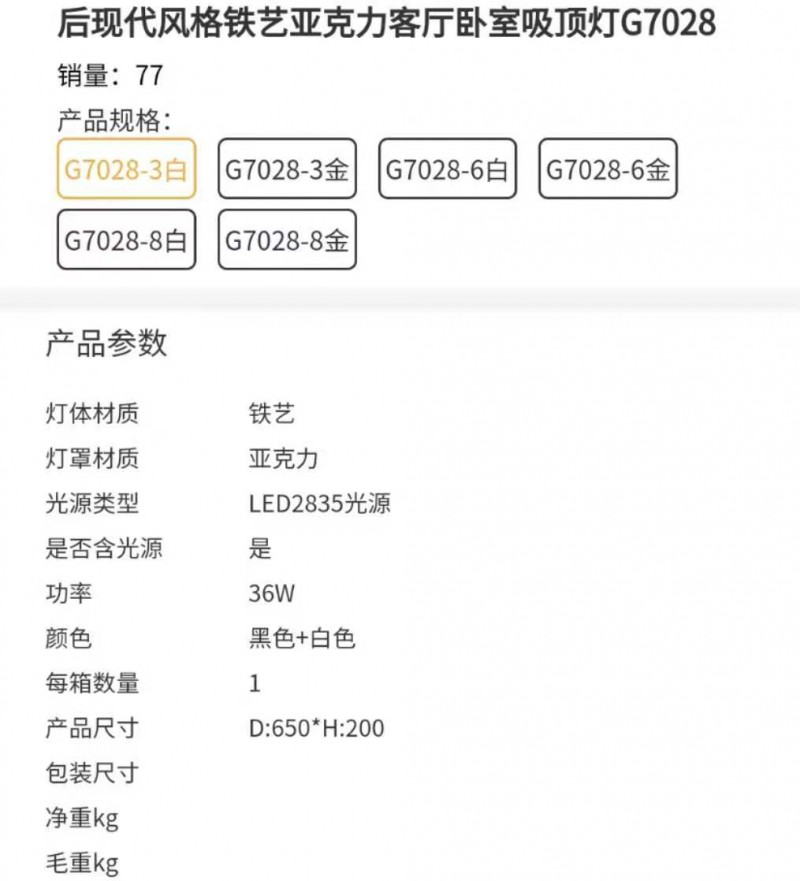
Task: Select the G7028-6金 specification
Action: click(608, 169)
